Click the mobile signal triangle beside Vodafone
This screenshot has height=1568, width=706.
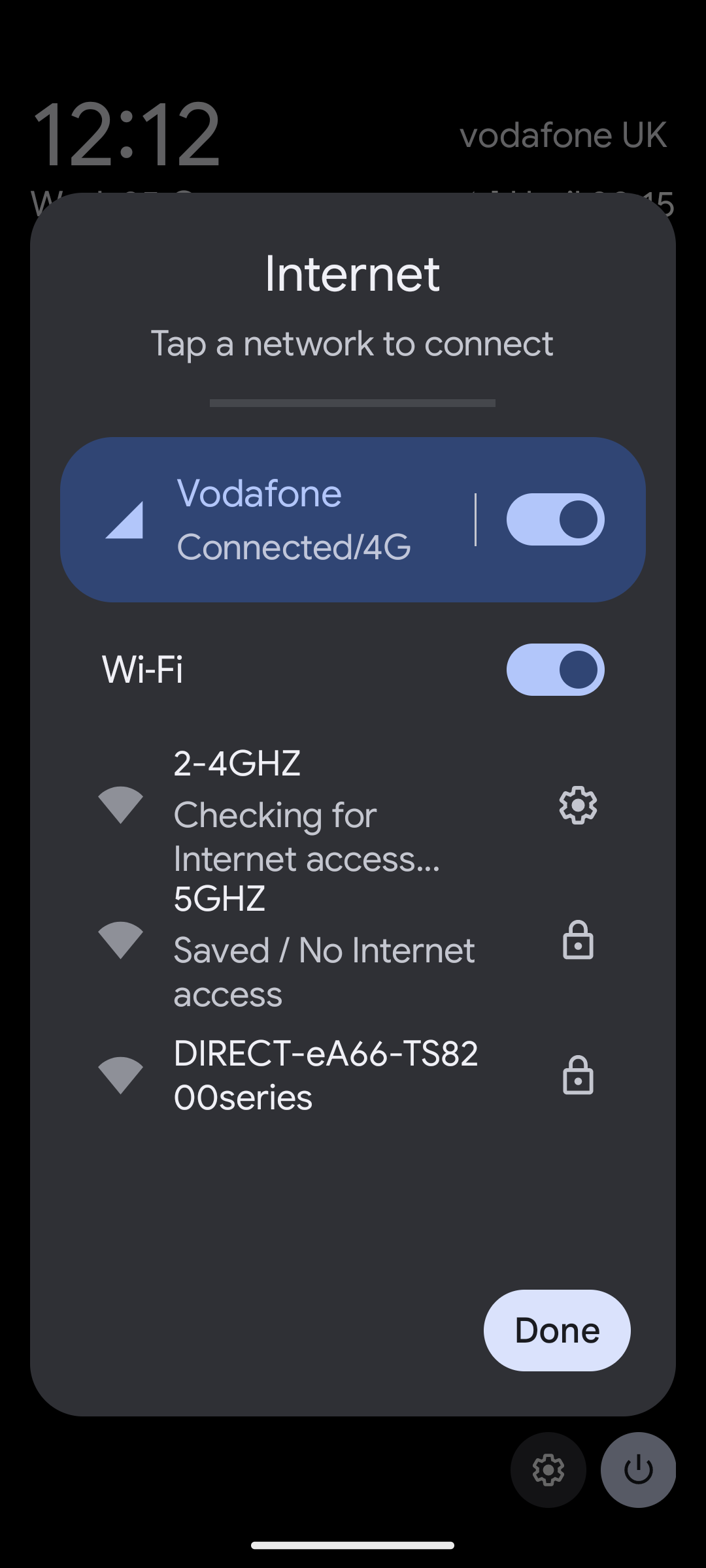point(124,519)
